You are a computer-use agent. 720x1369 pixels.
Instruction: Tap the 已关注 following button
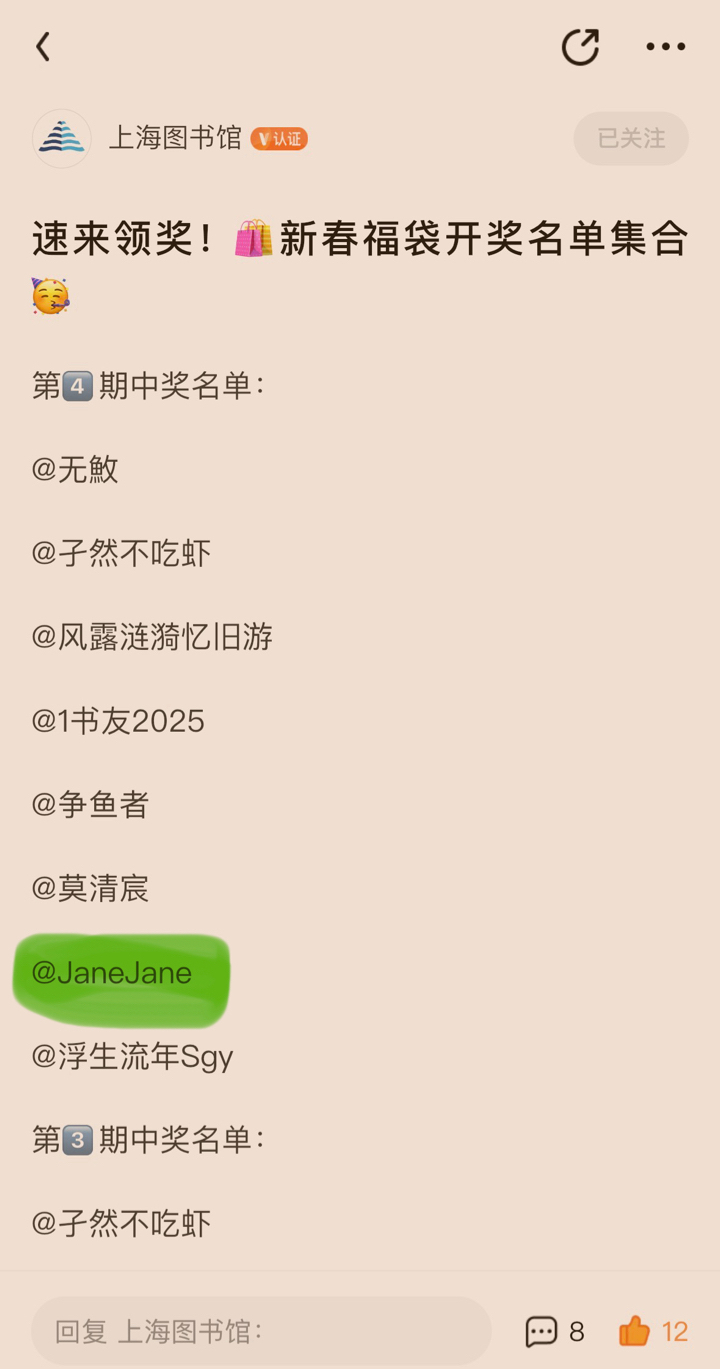pyautogui.click(x=631, y=138)
